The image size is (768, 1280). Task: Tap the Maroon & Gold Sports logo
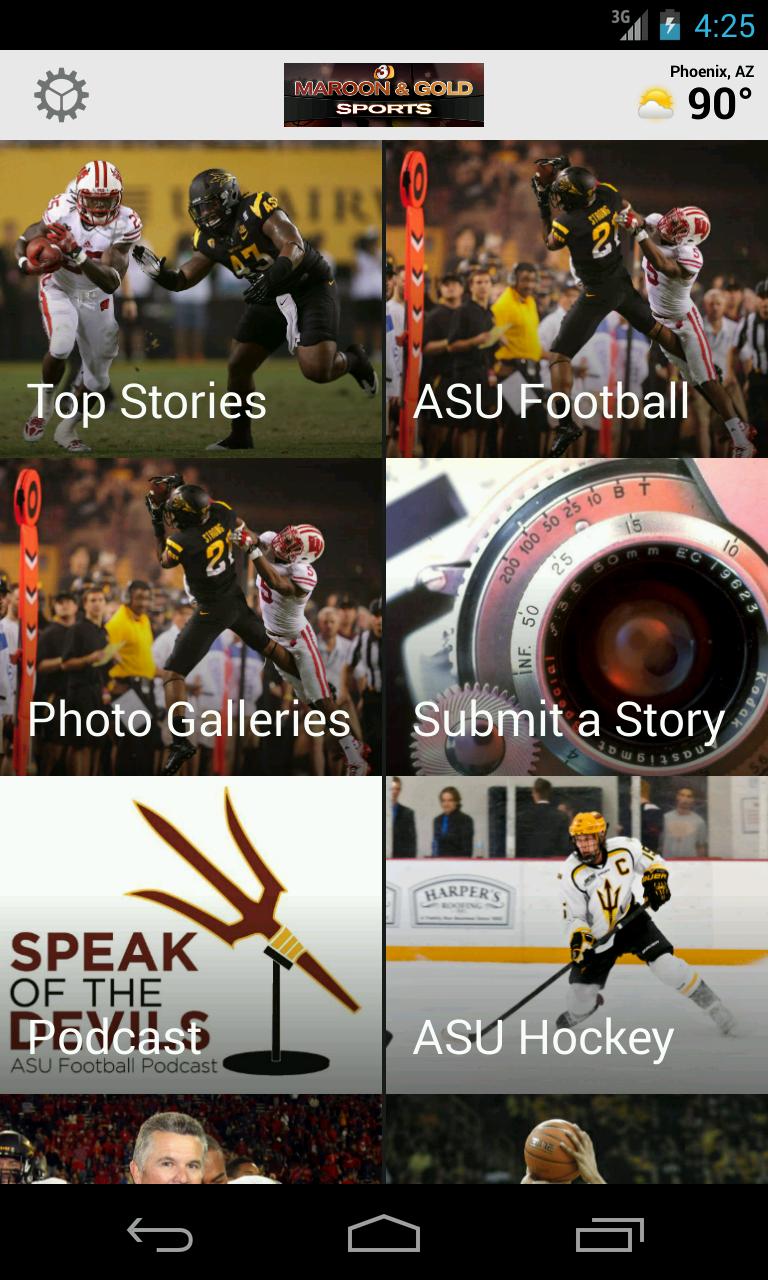coord(384,95)
